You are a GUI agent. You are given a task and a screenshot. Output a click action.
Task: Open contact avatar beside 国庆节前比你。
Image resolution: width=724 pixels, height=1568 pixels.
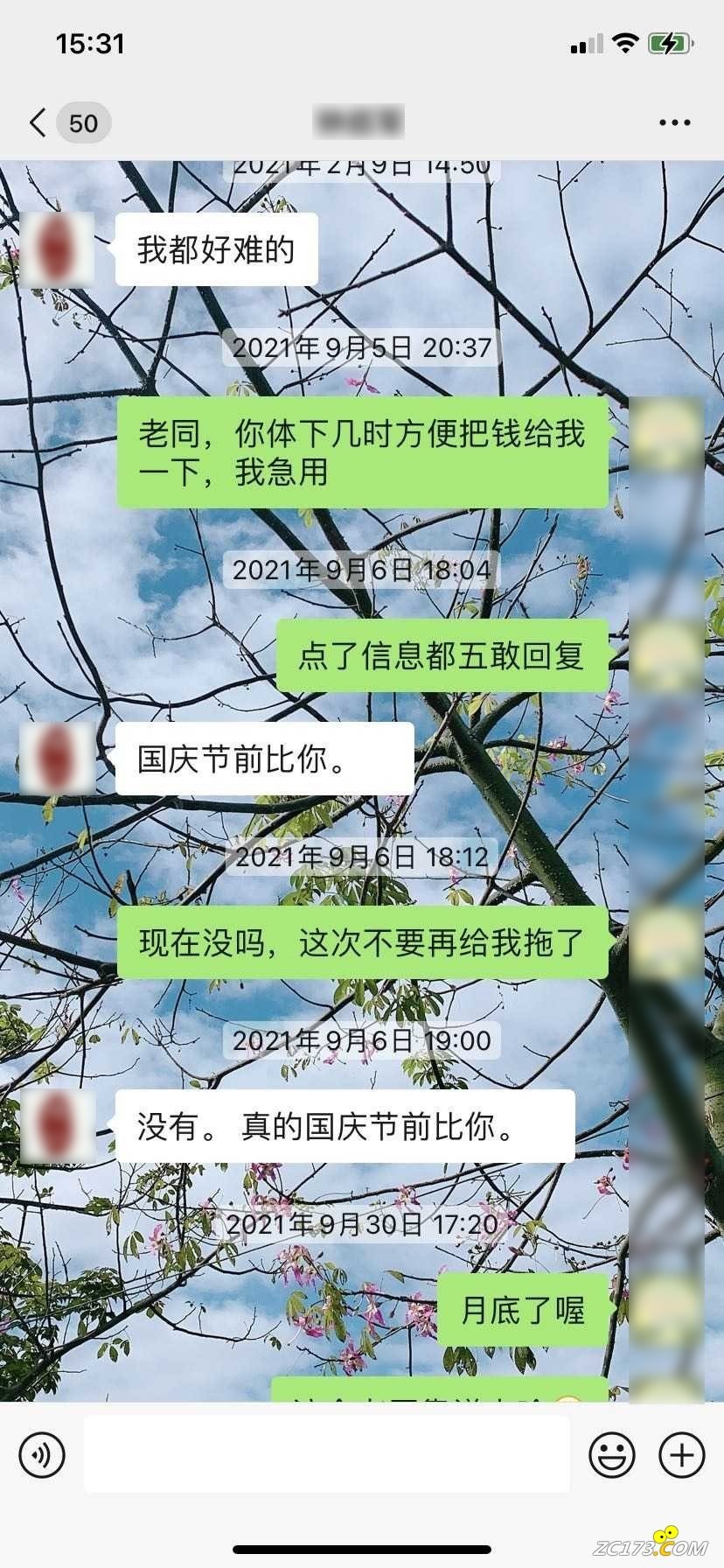pos(57,759)
